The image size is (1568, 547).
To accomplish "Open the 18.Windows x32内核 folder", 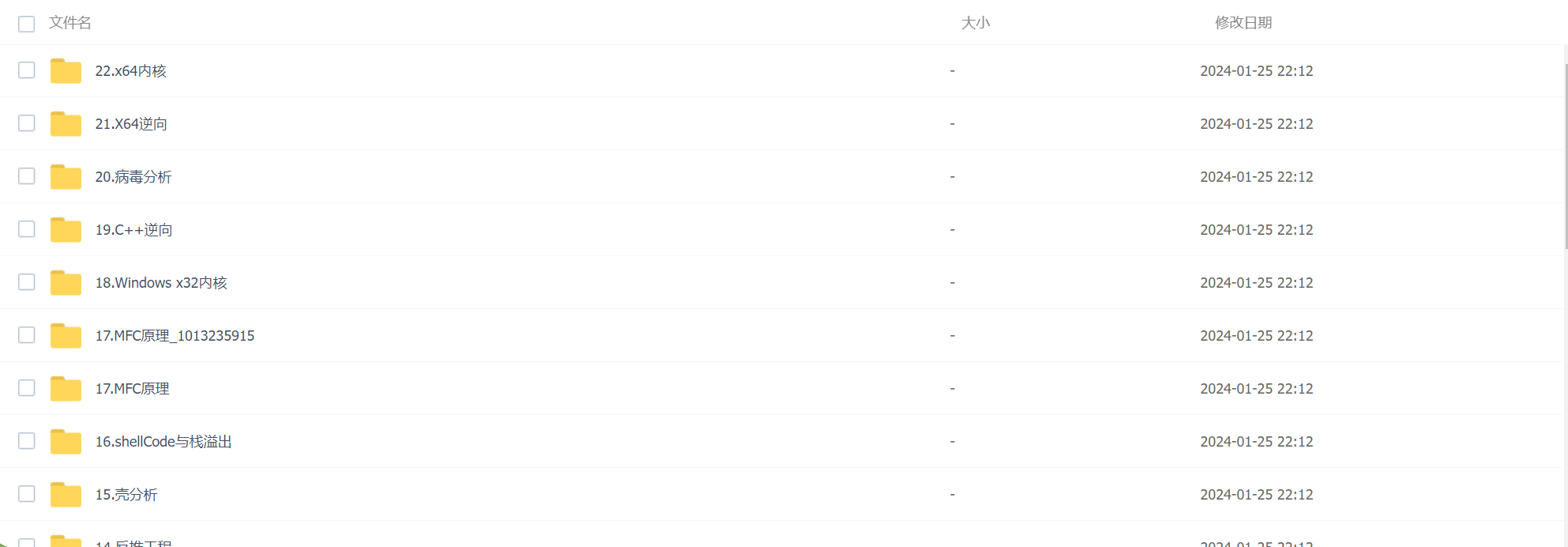I will [x=161, y=283].
